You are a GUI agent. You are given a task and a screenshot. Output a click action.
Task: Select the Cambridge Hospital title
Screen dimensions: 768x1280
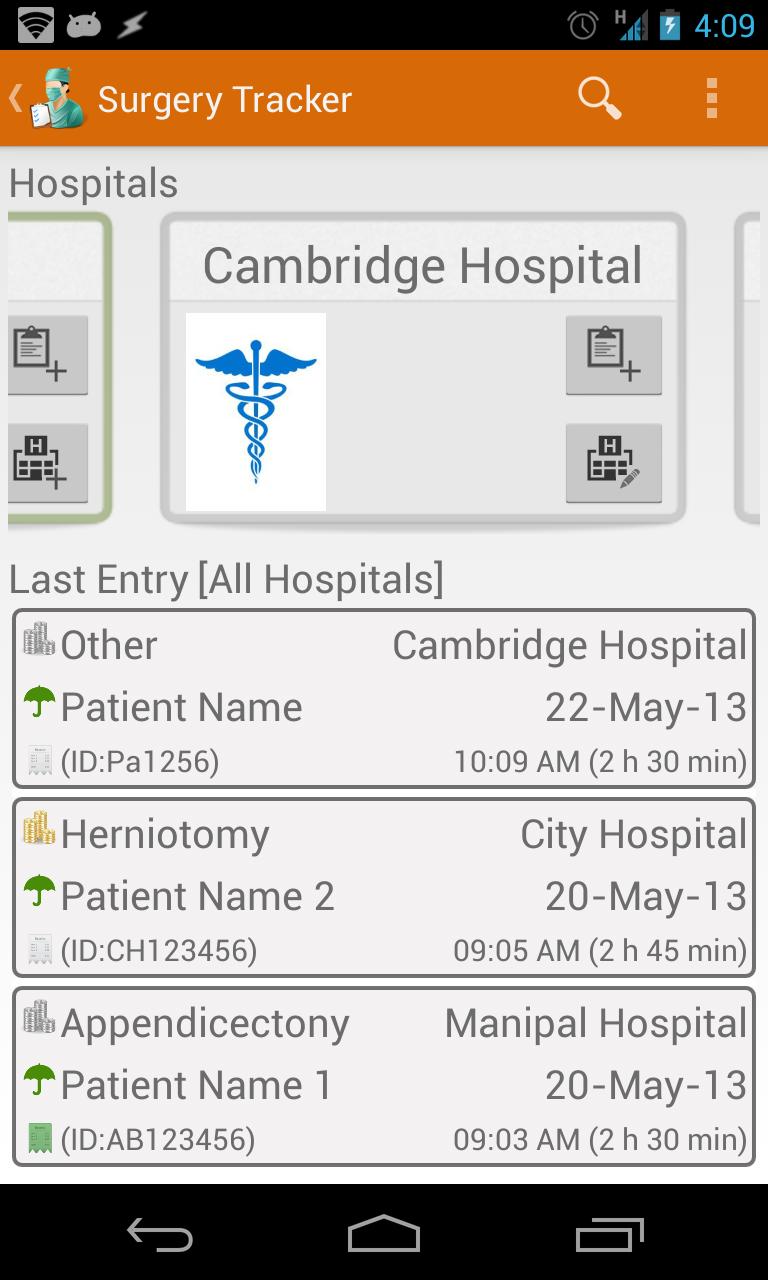coord(423,264)
